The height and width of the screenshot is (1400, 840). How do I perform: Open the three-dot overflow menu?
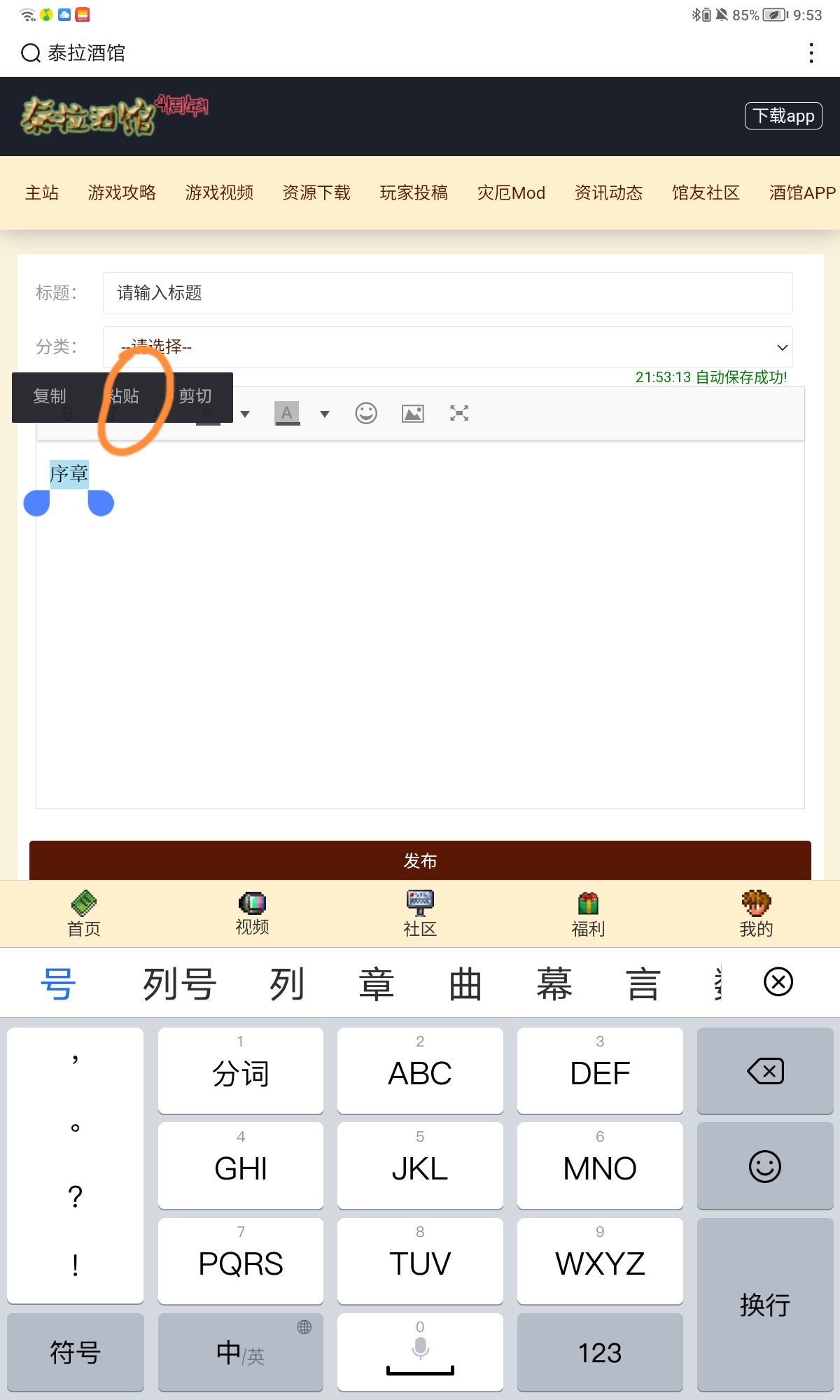click(811, 53)
